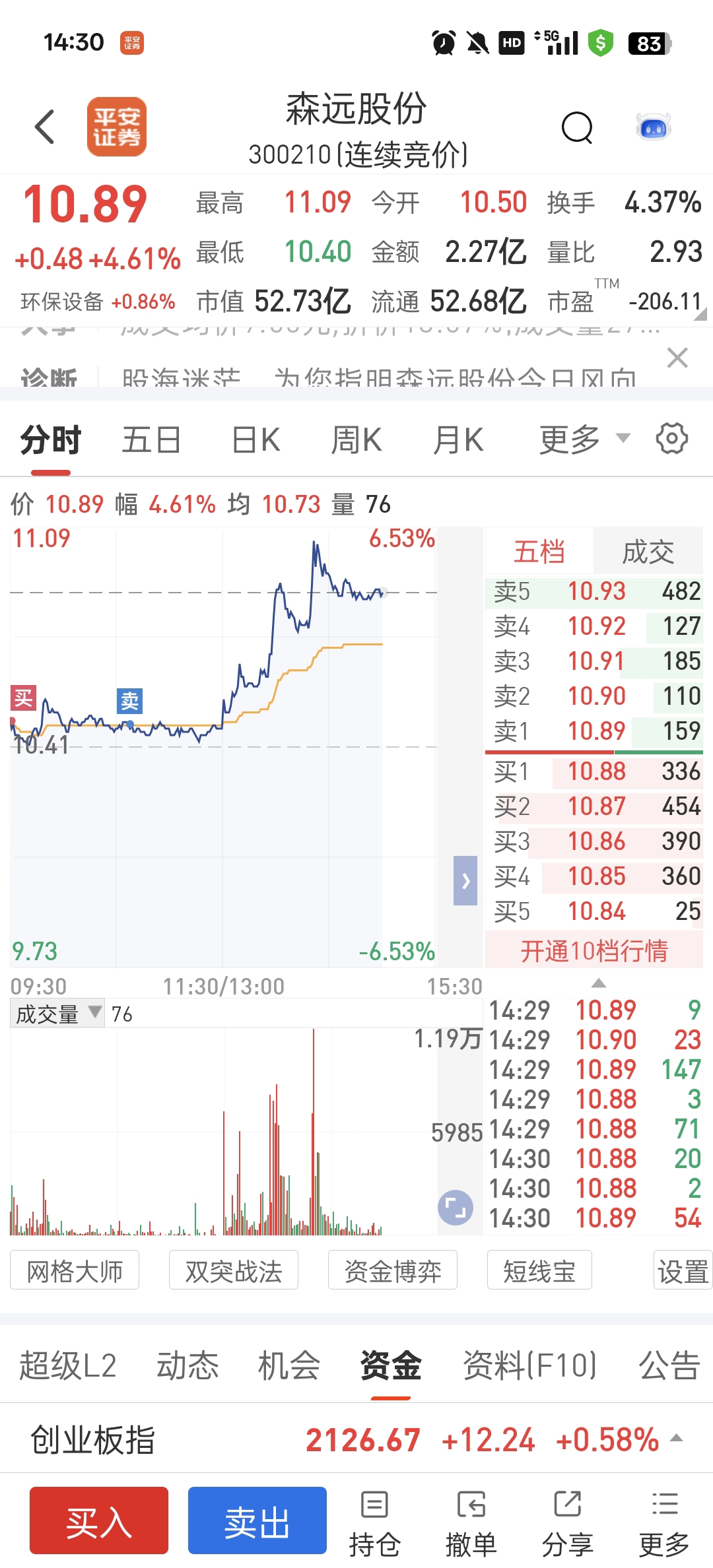
Task: Dismiss the diagnosis banner
Action: [677, 358]
